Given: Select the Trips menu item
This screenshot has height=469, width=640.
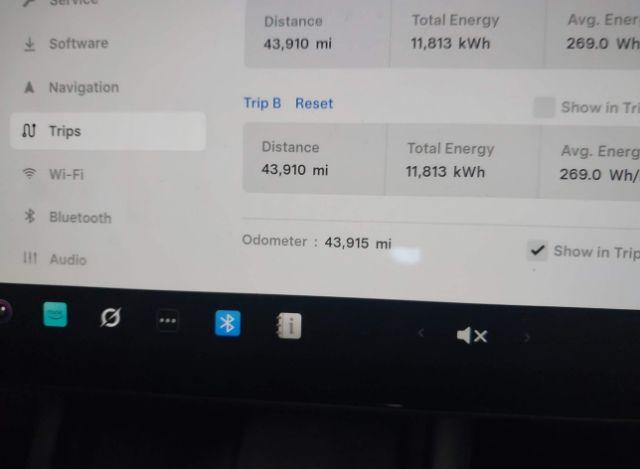Looking at the screenshot, I should pos(64,131).
